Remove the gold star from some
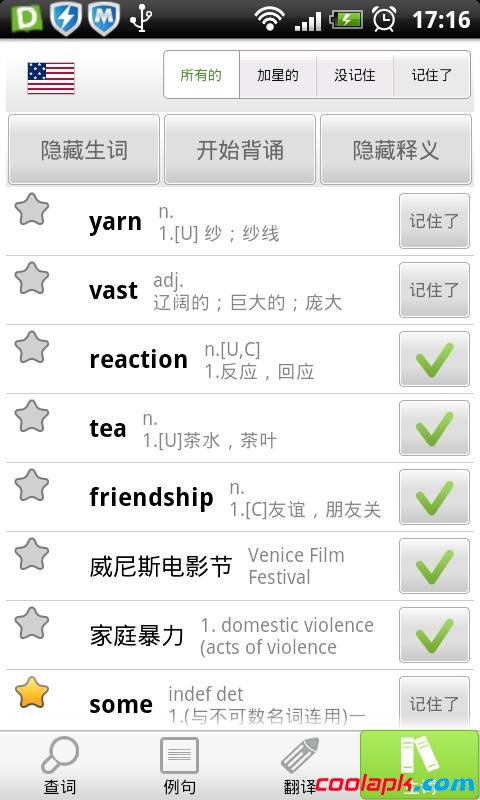 tap(32, 692)
